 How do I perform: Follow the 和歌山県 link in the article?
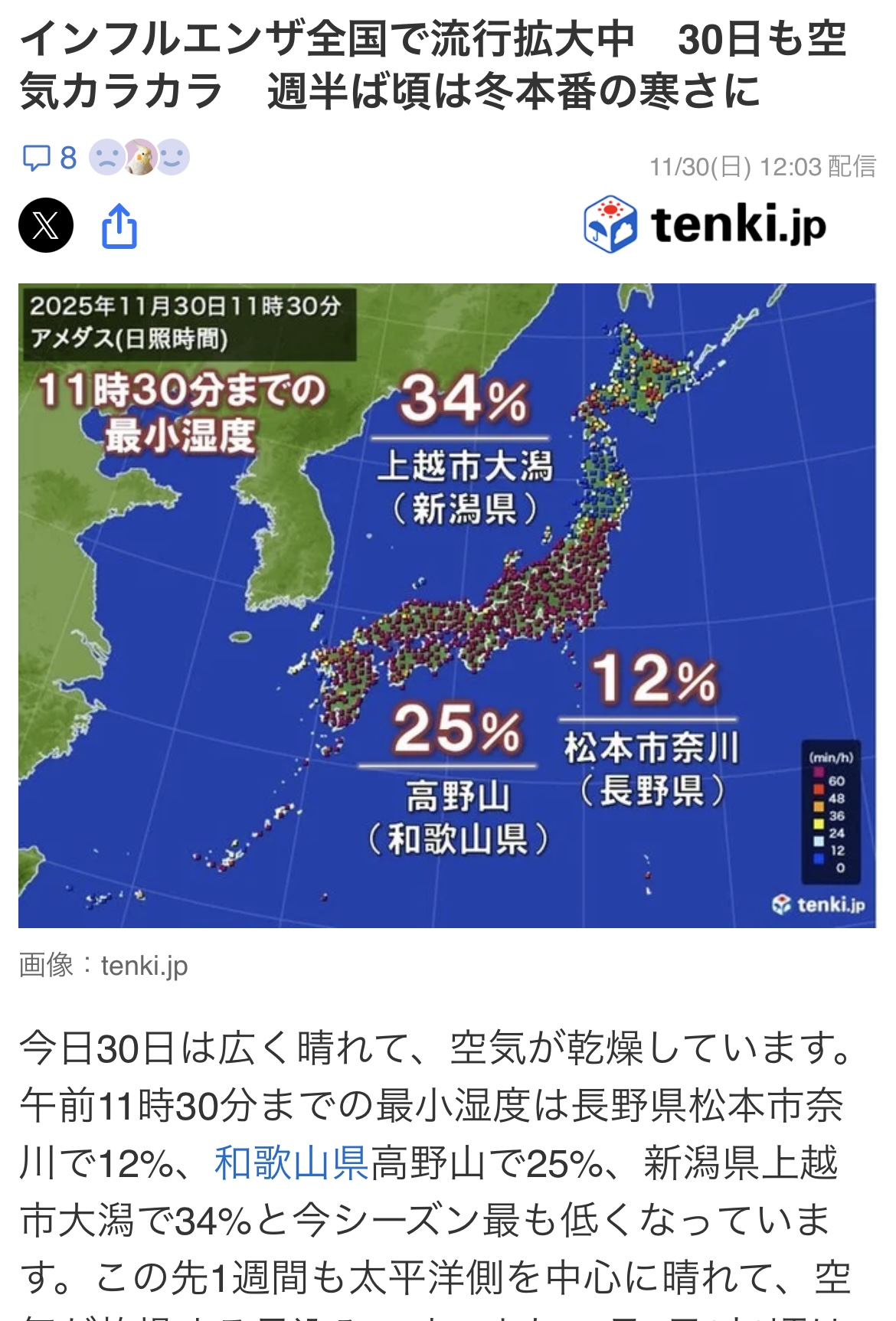[x=292, y=1163]
